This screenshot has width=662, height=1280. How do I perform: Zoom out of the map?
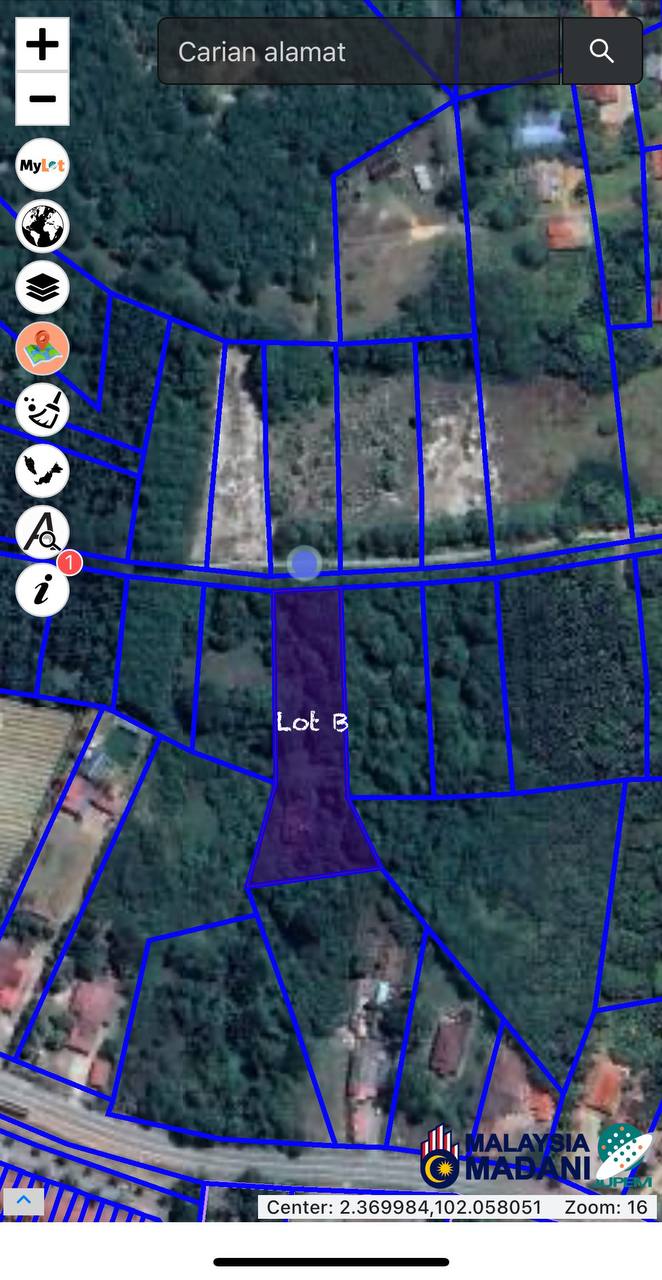coord(42,98)
